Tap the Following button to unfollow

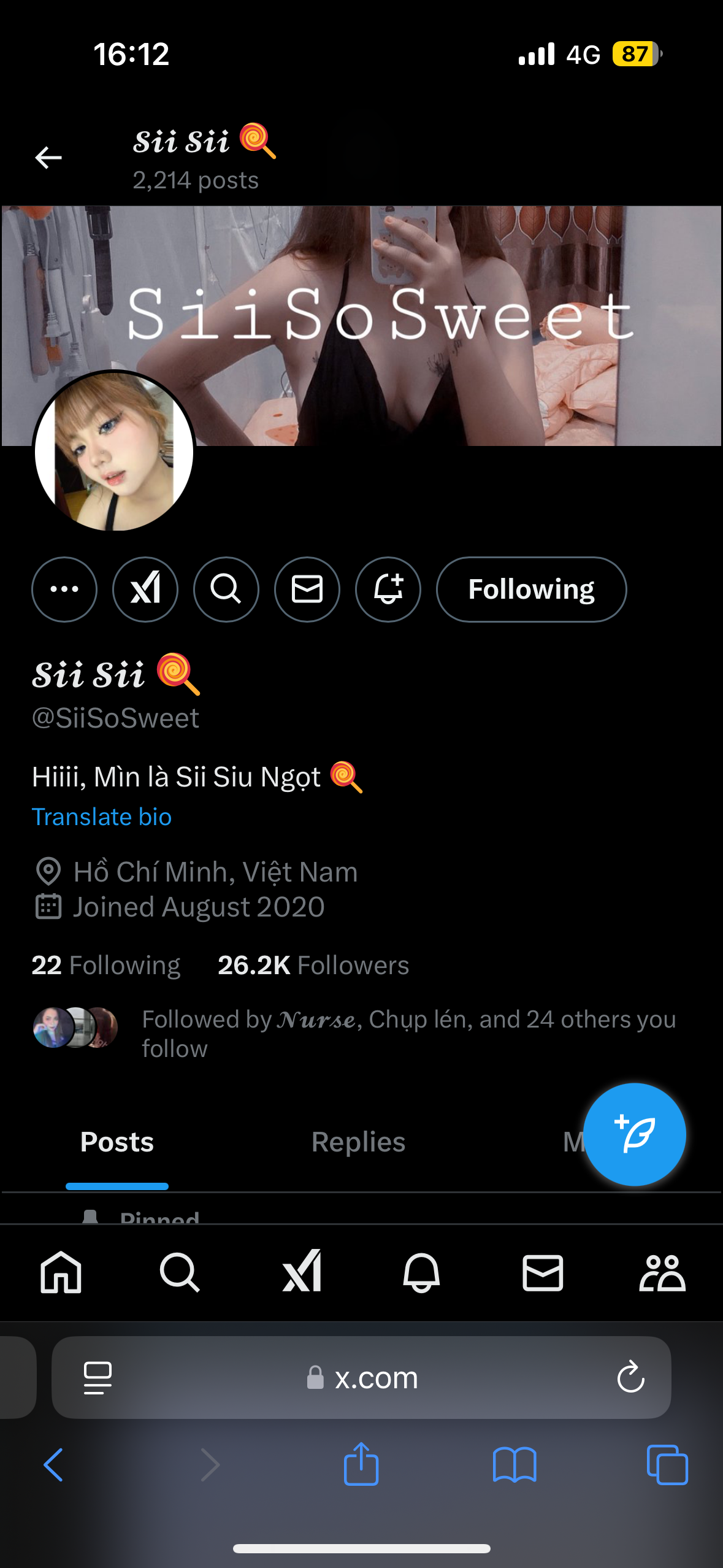(x=531, y=590)
